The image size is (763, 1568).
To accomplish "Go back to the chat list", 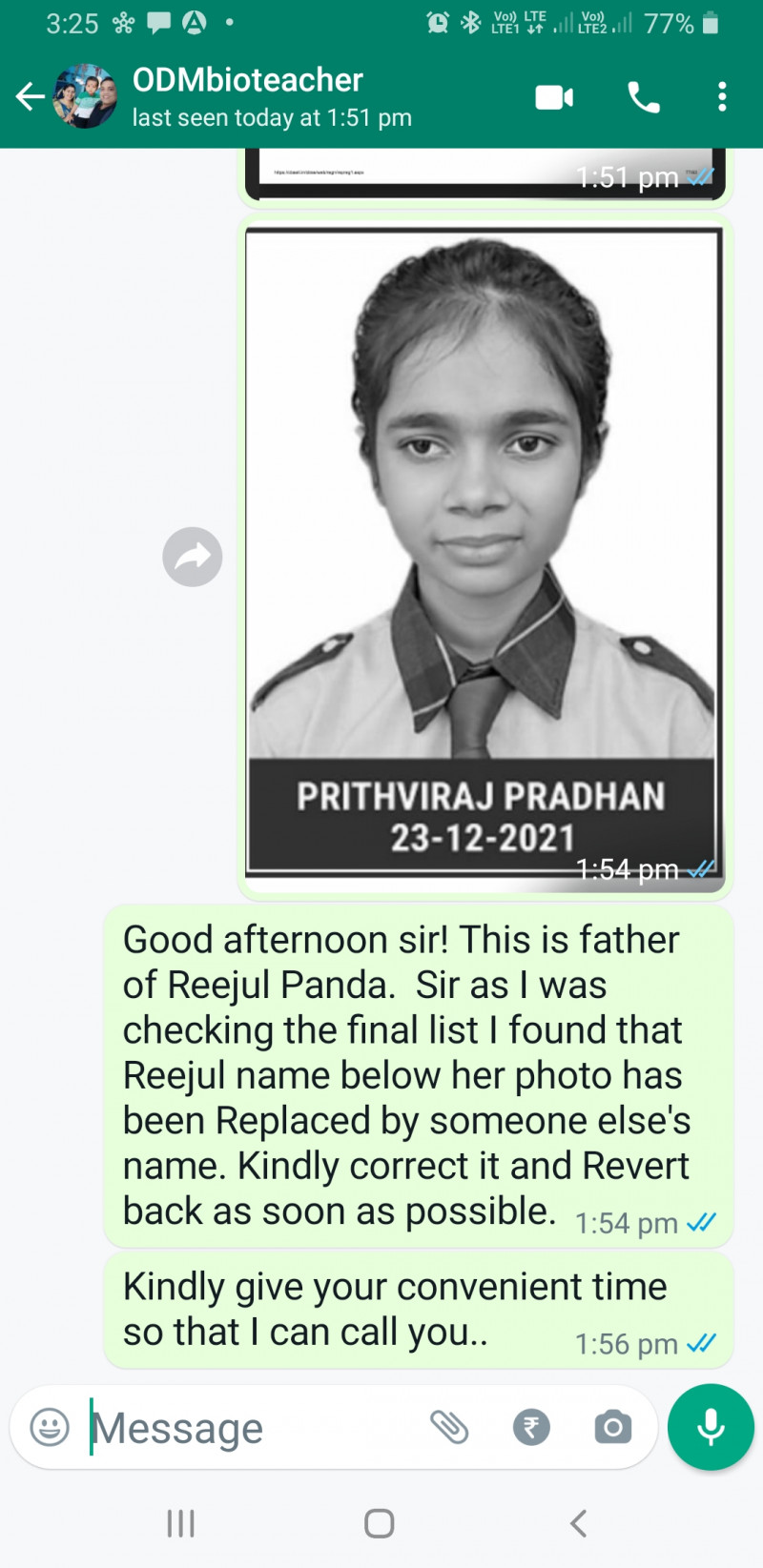I will click(31, 96).
